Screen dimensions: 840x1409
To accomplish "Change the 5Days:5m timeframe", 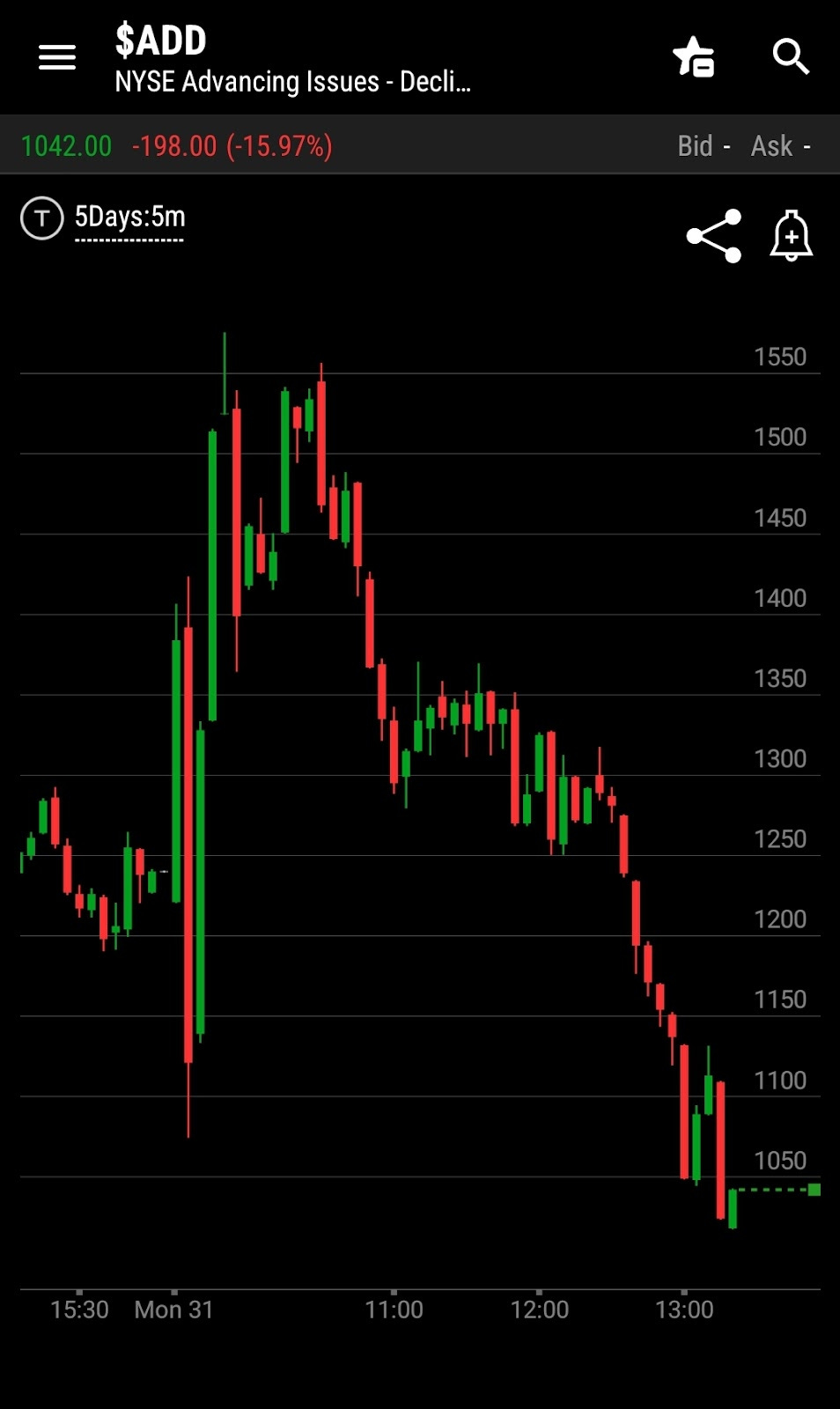I will point(129,218).
